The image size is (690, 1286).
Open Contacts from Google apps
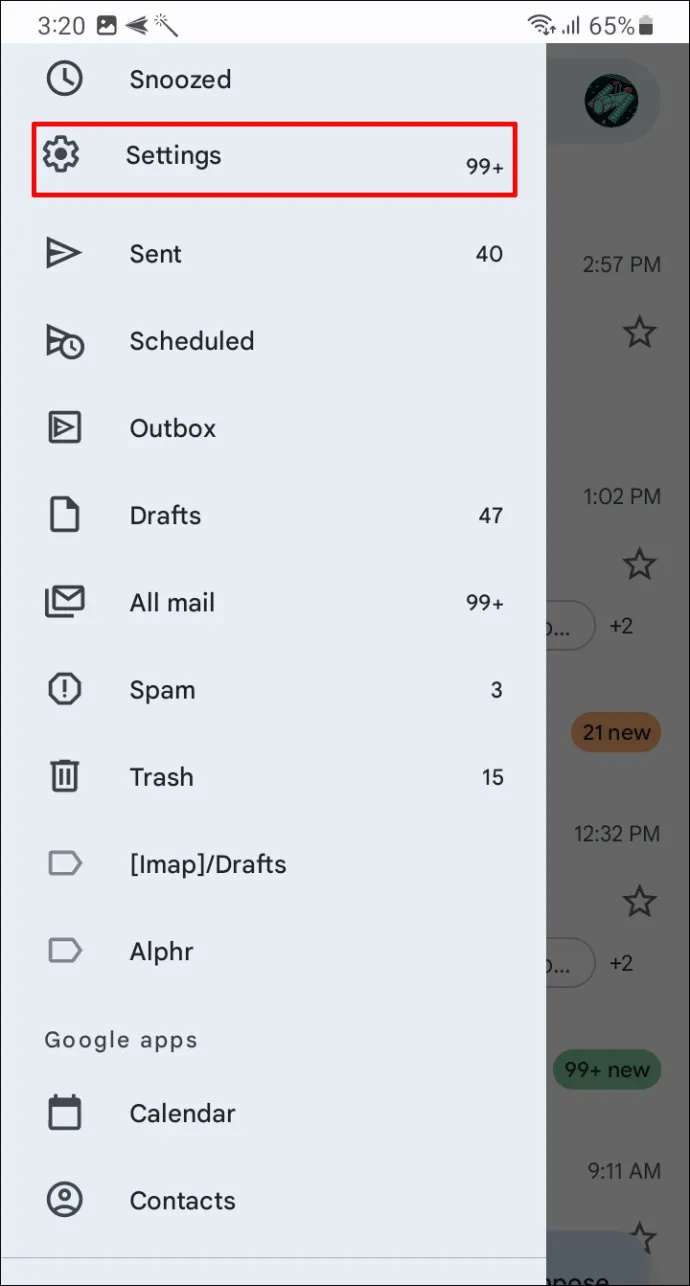[273, 1201]
